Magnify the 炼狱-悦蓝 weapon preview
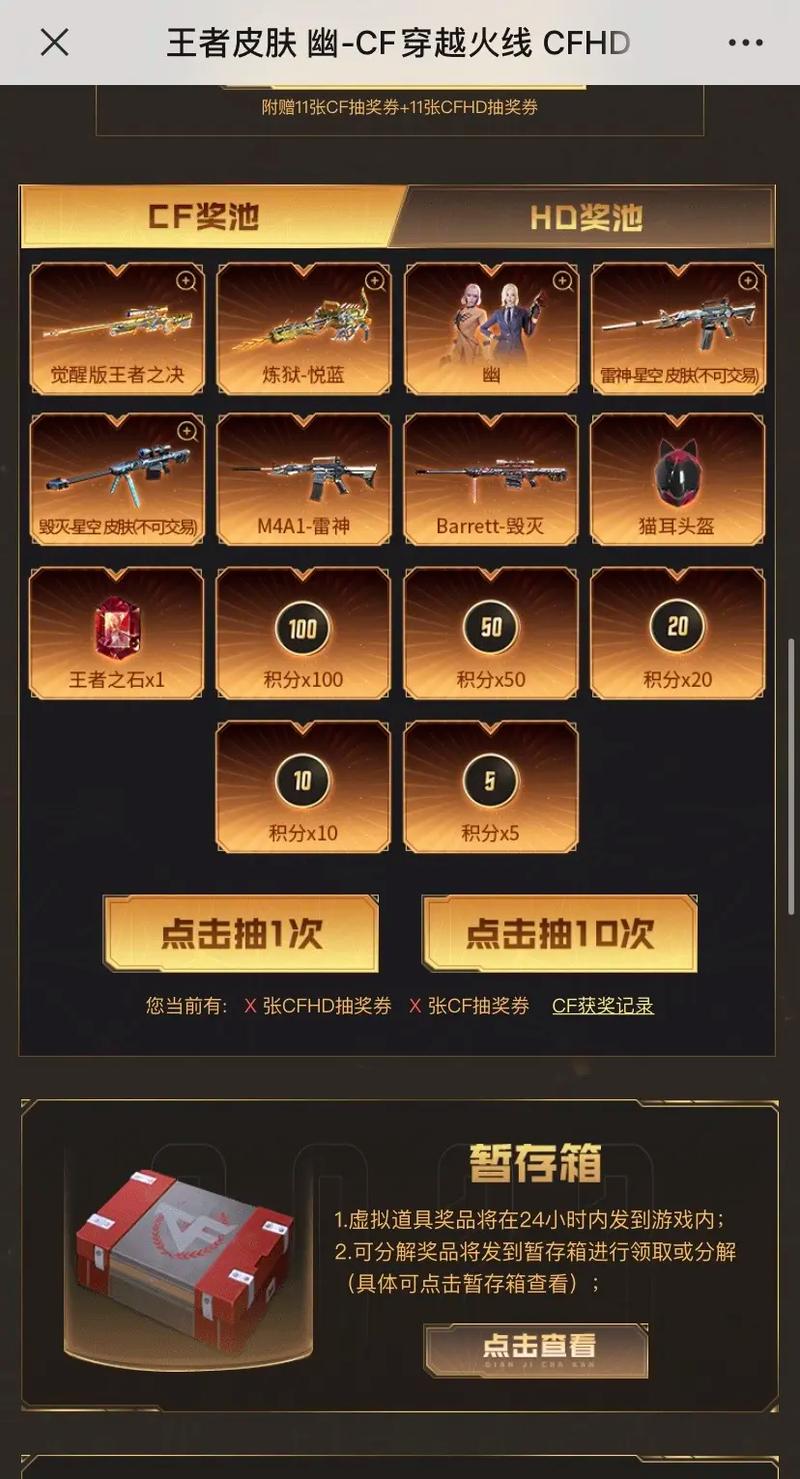800x1479 pixels. pos(374,281)
